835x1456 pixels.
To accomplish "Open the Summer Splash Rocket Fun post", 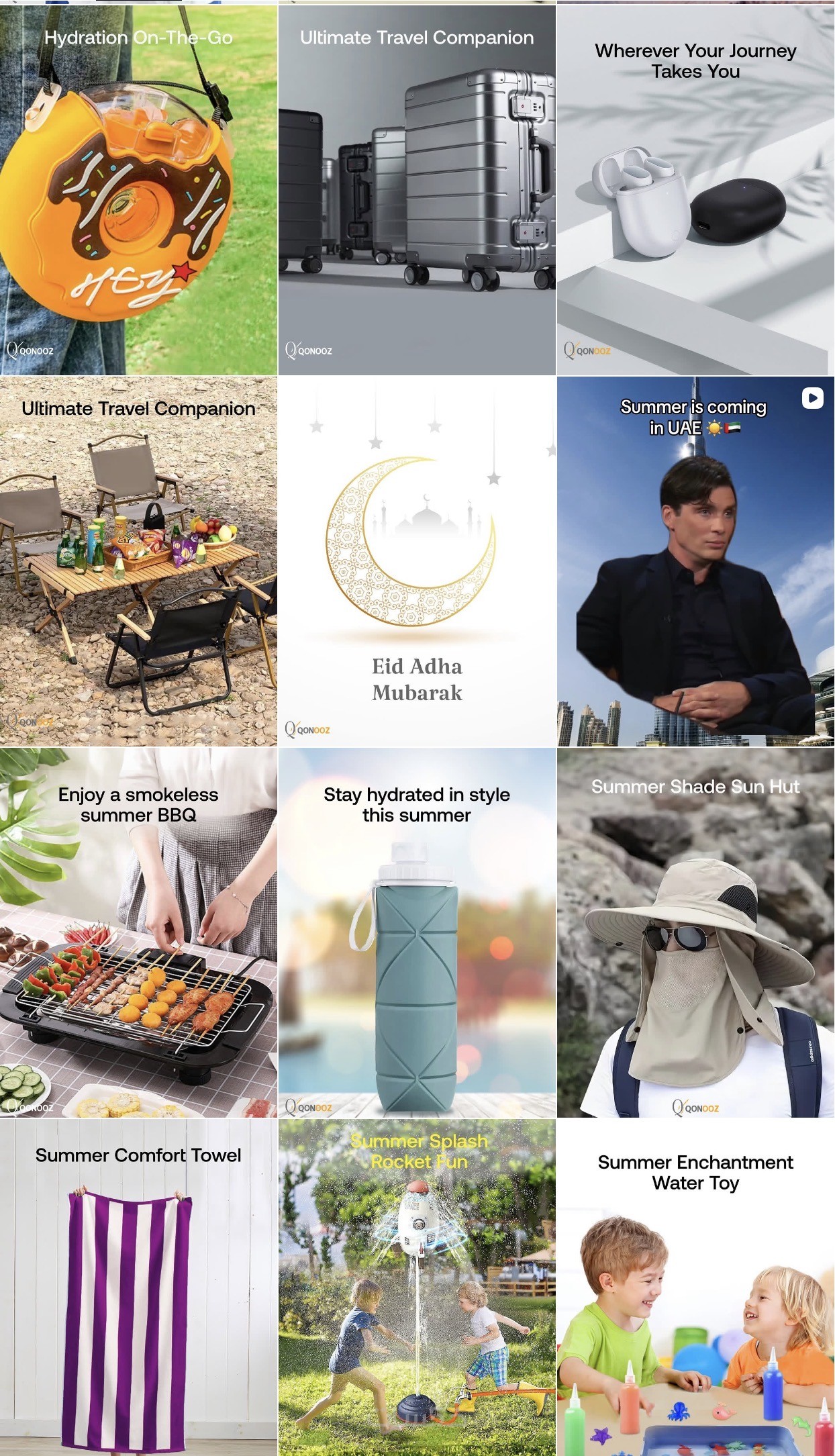I will [x=417, y=1288].
